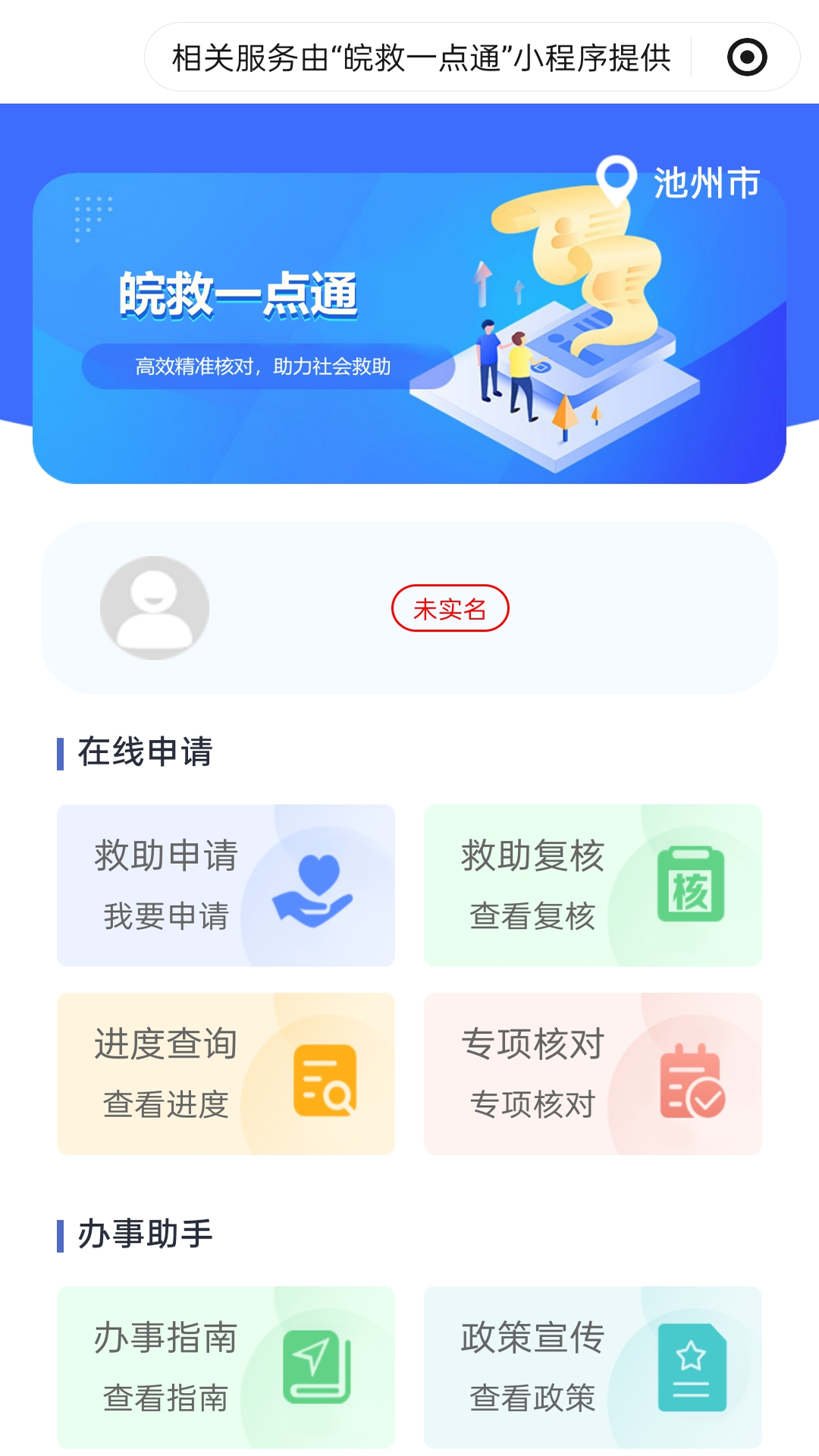
Task: Click the 专项核对 card
Action: (594, 1073)
